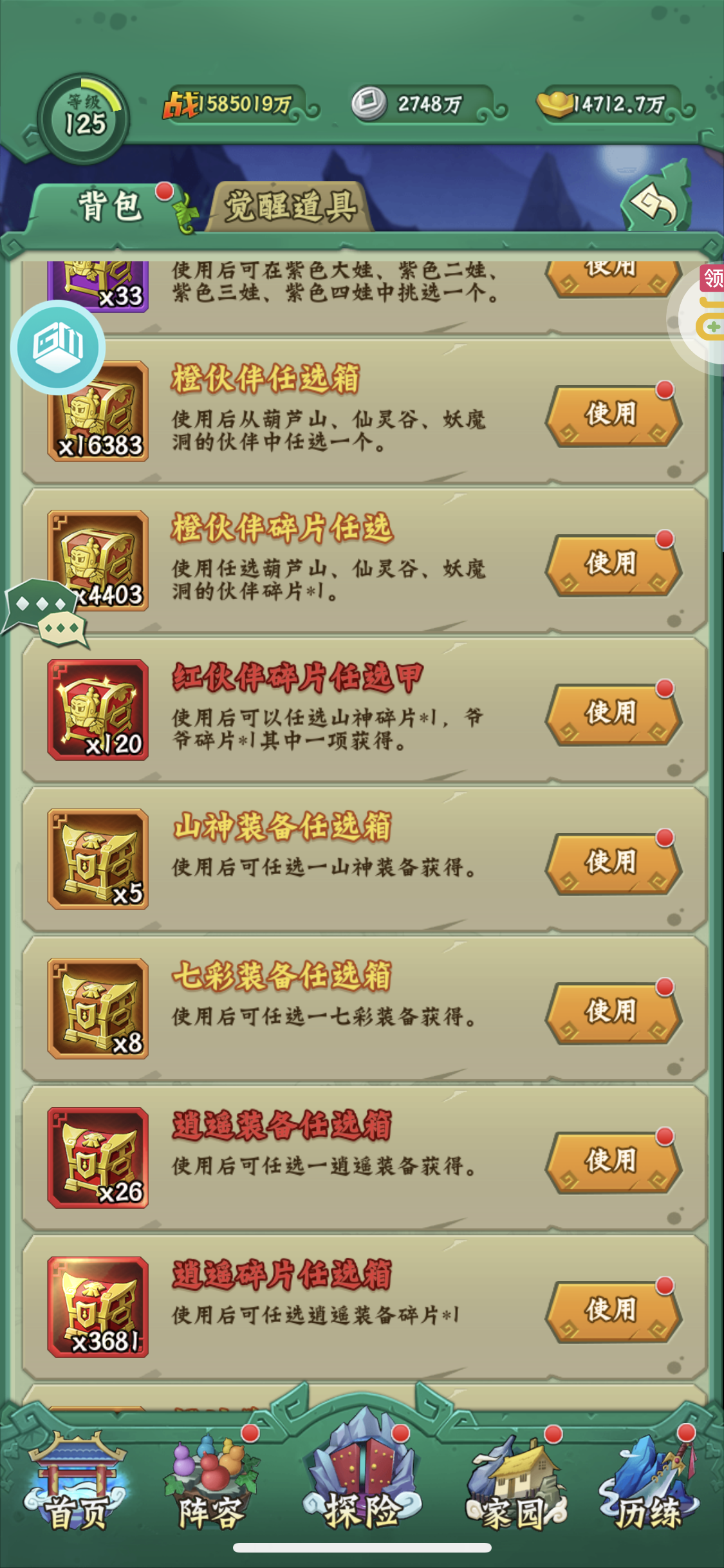724x1568 pixels.
Task: Use the 红伙伴碎片任选甲 item
Action: [x=613, y=714]
